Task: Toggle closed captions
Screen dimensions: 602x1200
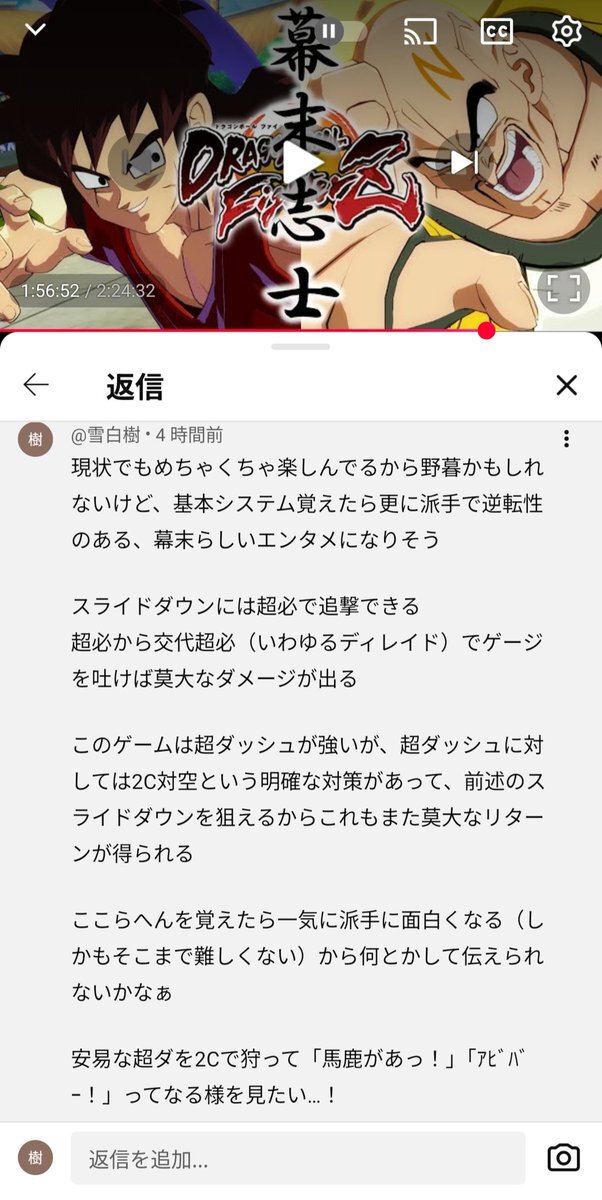Action: tap(496, 32)
